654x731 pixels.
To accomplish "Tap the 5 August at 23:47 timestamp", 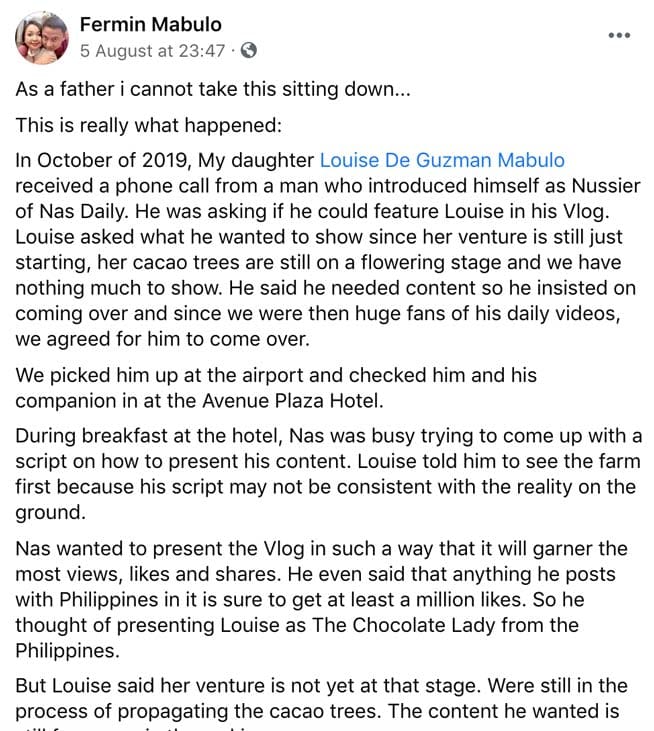I will [x=152, y=50].
